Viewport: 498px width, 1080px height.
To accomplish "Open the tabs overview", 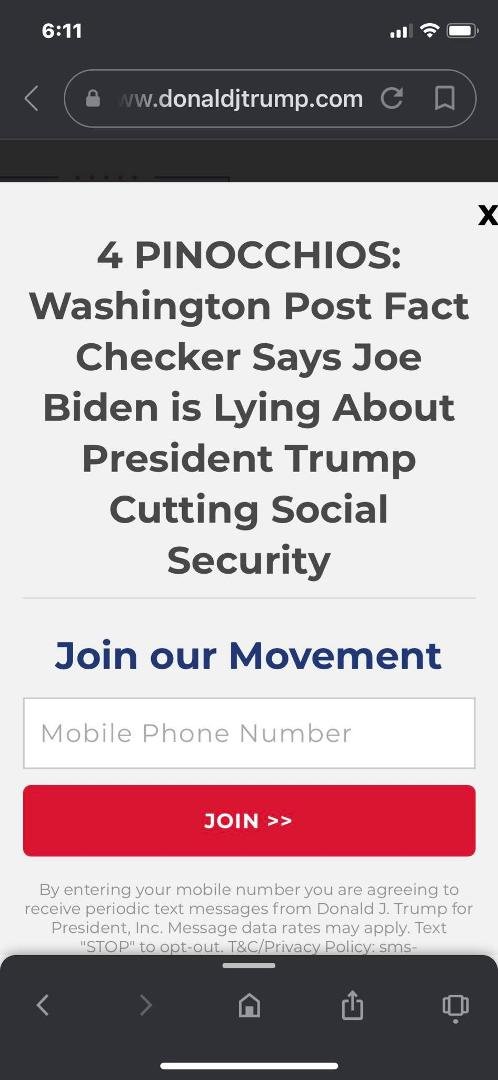I will click(x=455, y=1006).
